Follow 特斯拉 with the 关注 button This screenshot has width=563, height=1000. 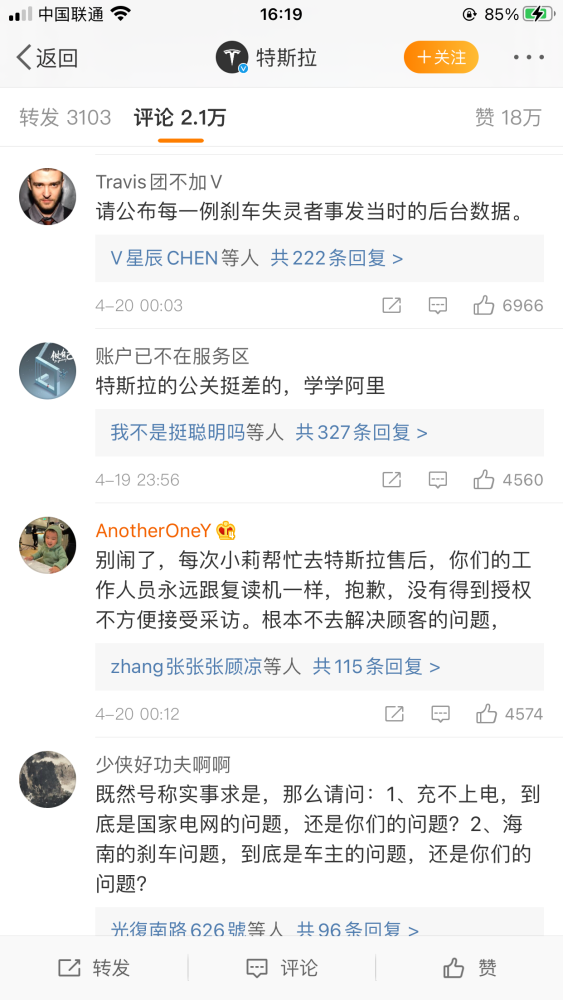441,57
